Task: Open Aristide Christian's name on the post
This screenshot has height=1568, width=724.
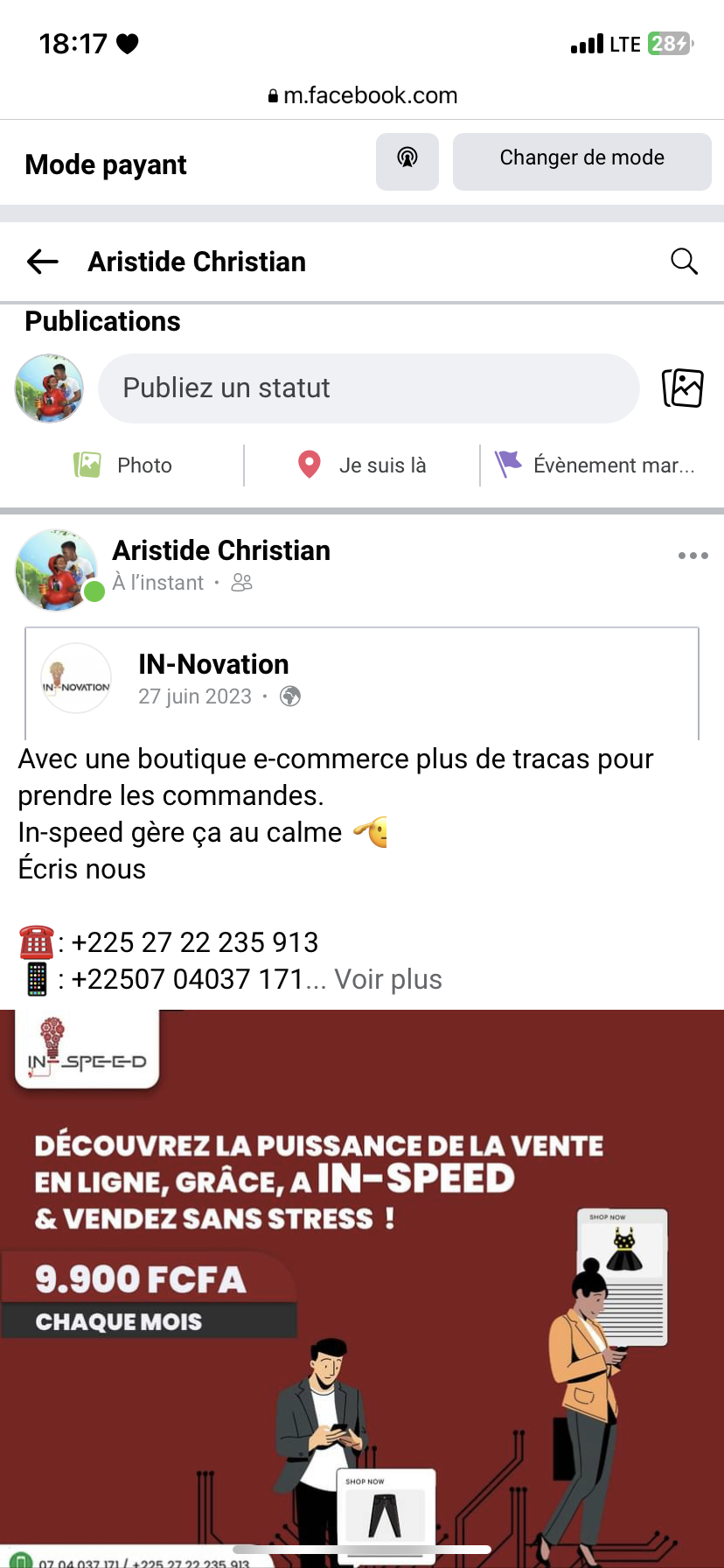Action: point(221,550)
